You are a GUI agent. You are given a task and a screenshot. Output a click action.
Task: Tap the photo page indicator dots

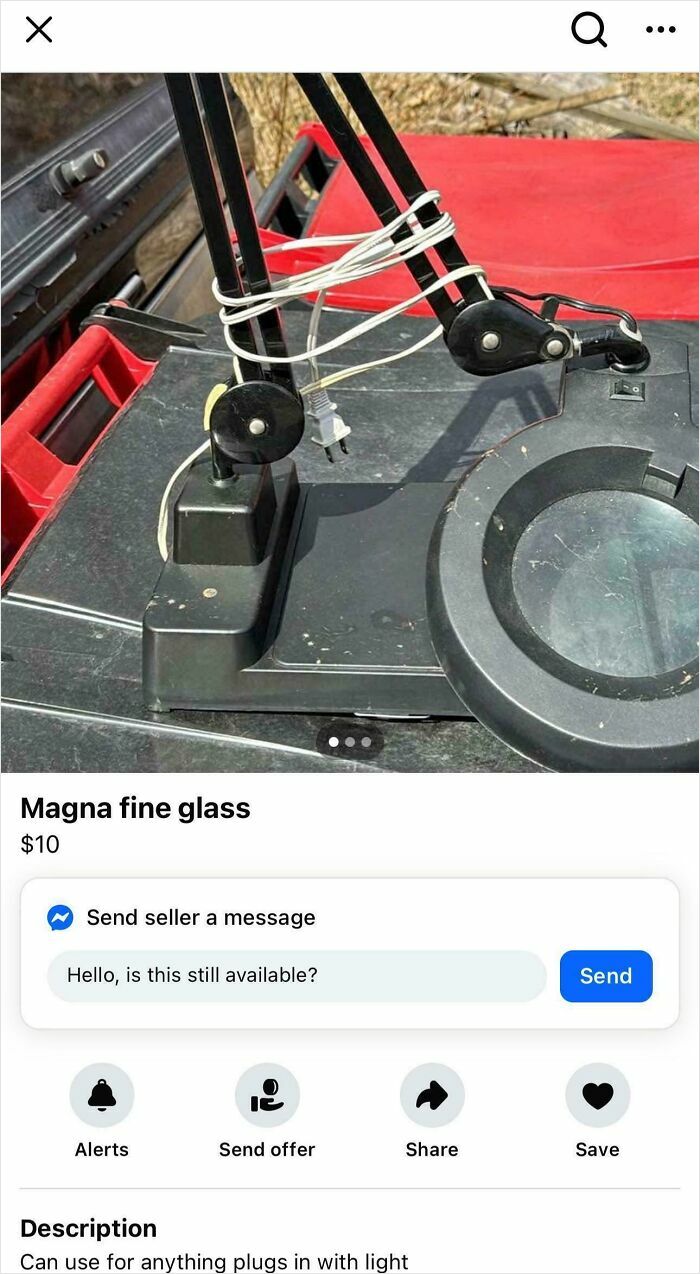[350, 742]
